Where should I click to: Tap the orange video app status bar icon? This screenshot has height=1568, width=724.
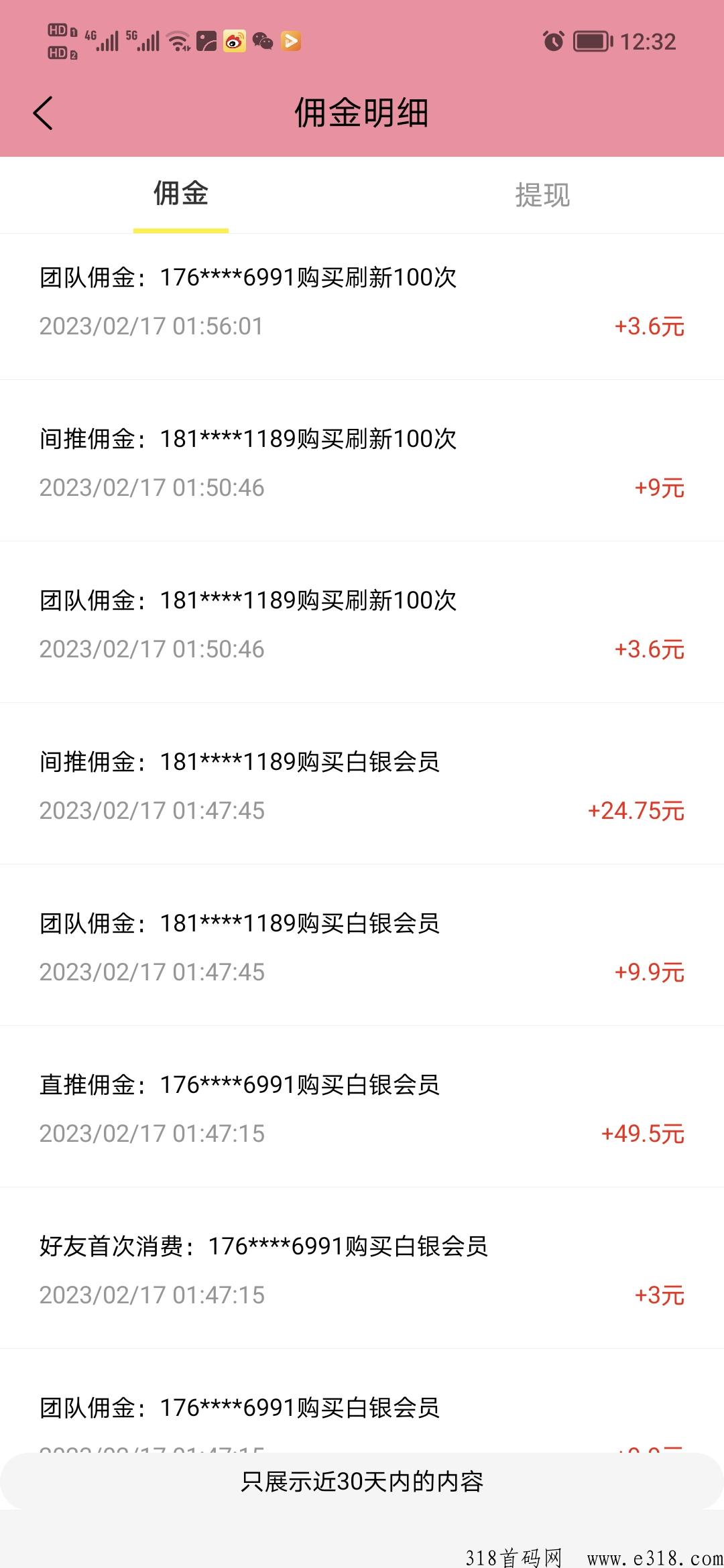coord(290,42)
